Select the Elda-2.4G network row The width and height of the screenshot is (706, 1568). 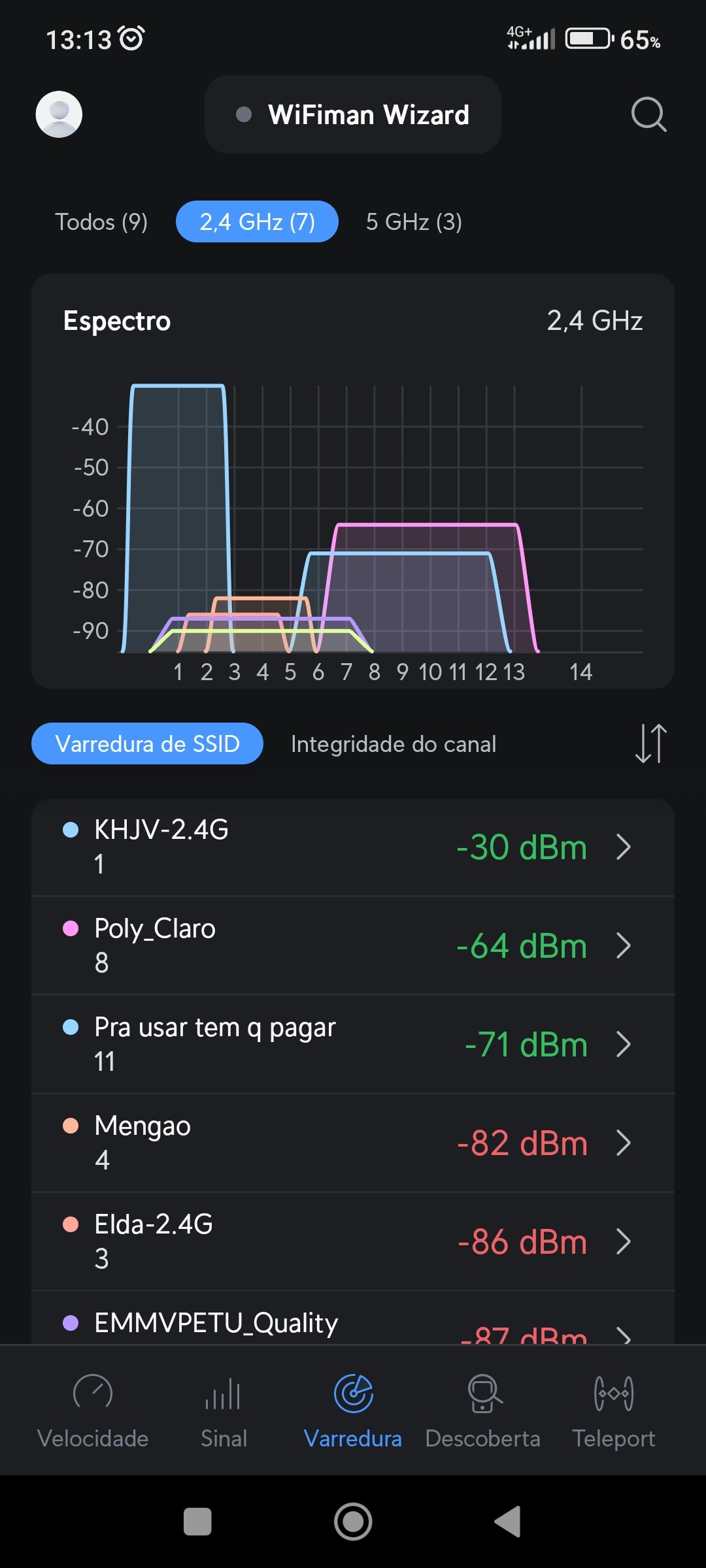(x=353, y=1241)
